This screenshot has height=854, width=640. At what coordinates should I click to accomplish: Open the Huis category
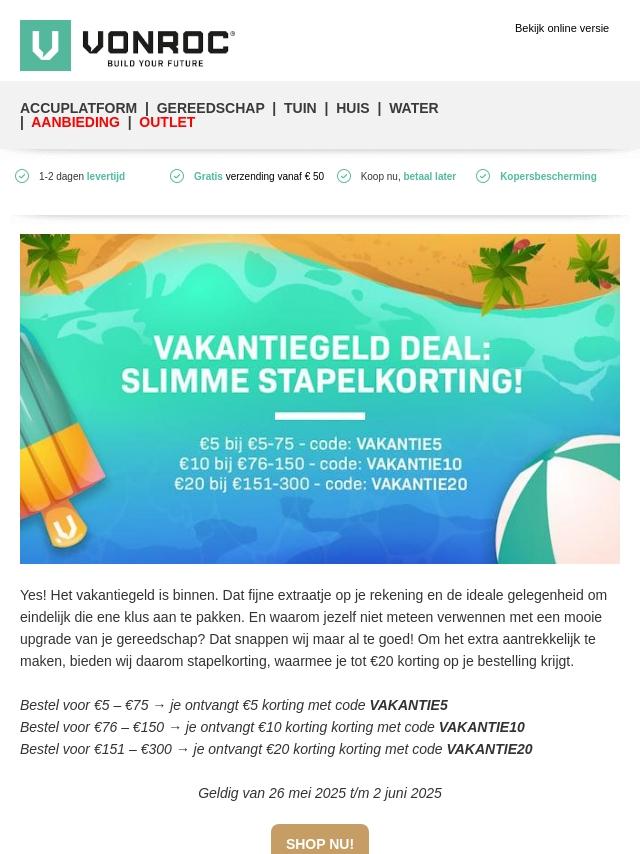[x=352, y=108]
